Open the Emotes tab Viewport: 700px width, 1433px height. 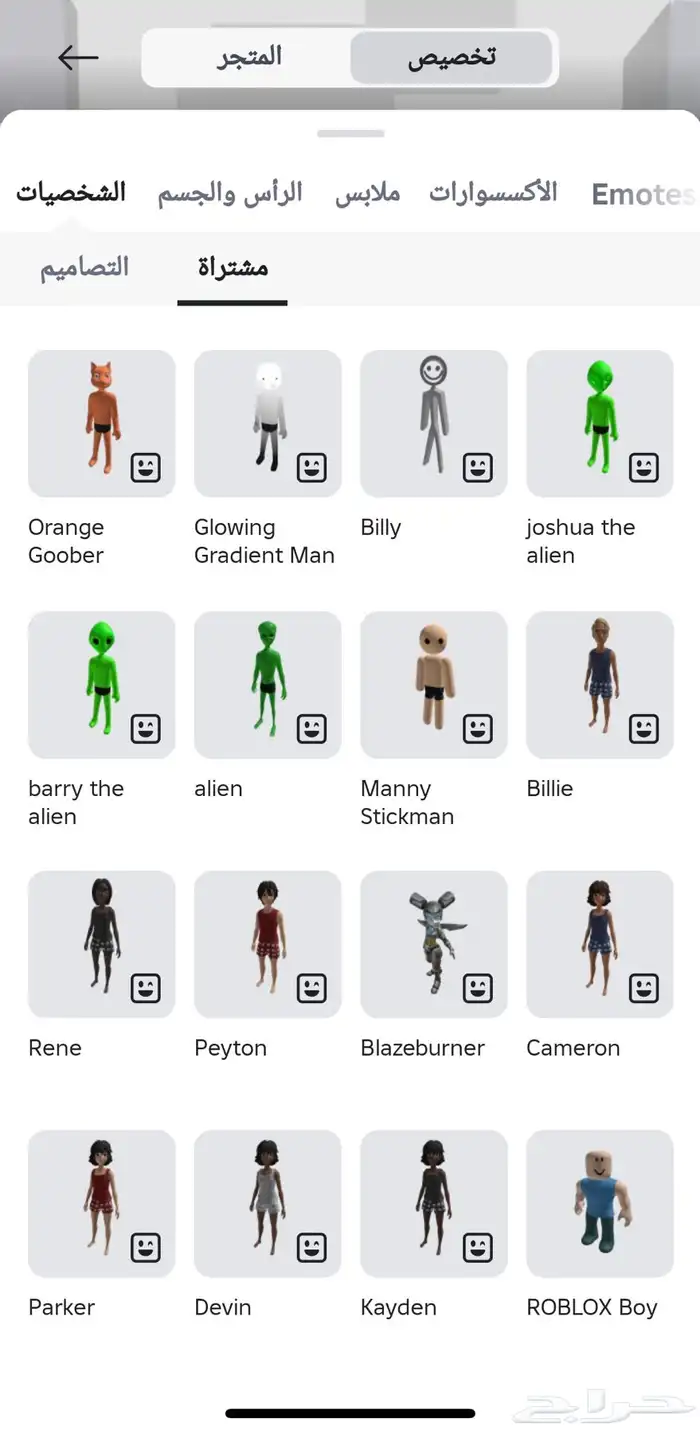(642, 194)
